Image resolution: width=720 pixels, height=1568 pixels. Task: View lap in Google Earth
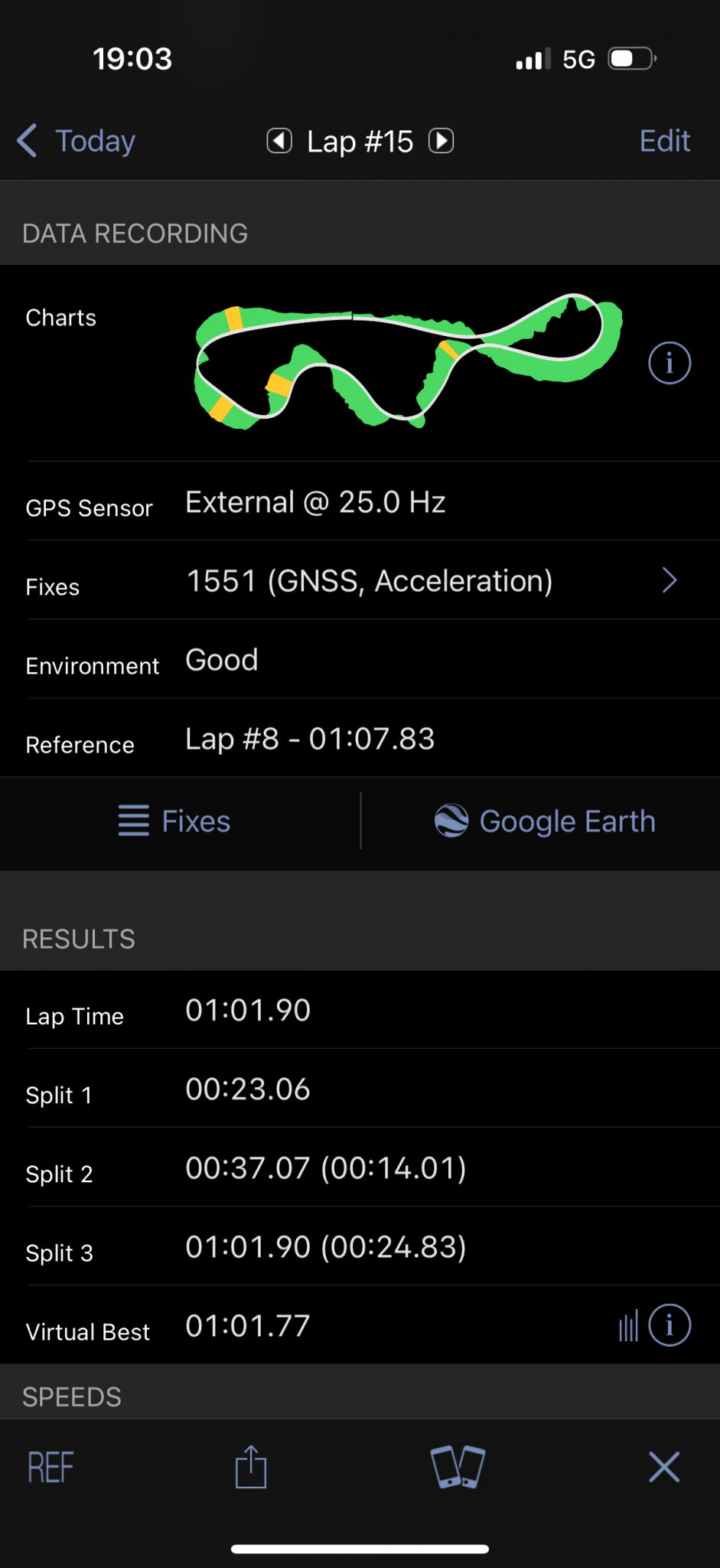pos(545,822)
